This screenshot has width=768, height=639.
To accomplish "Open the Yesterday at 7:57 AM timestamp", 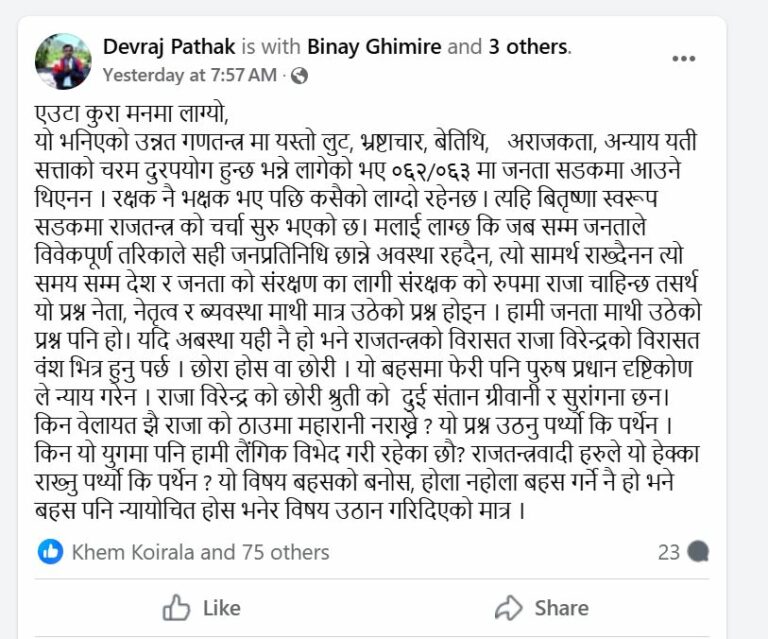I will click(x=189, y=75).
